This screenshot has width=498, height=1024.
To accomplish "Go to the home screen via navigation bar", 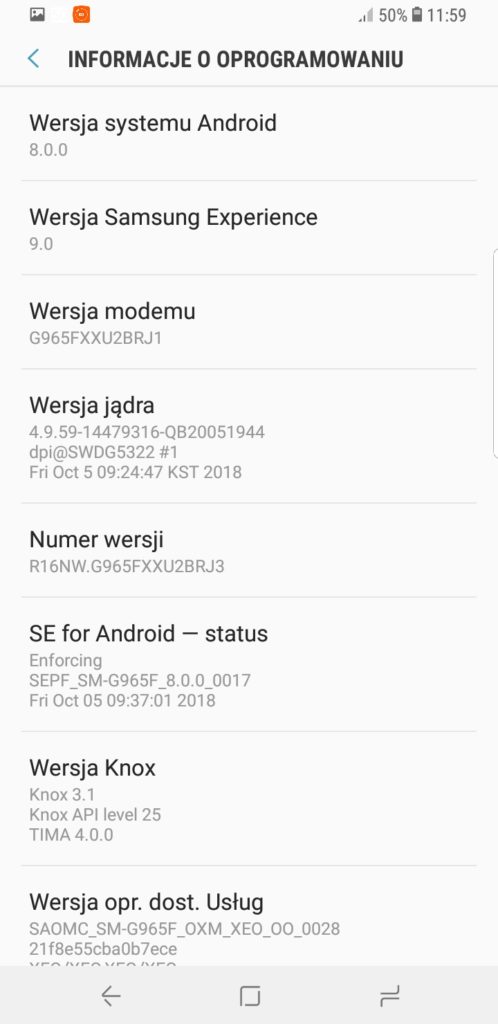I will click(249, 995).
